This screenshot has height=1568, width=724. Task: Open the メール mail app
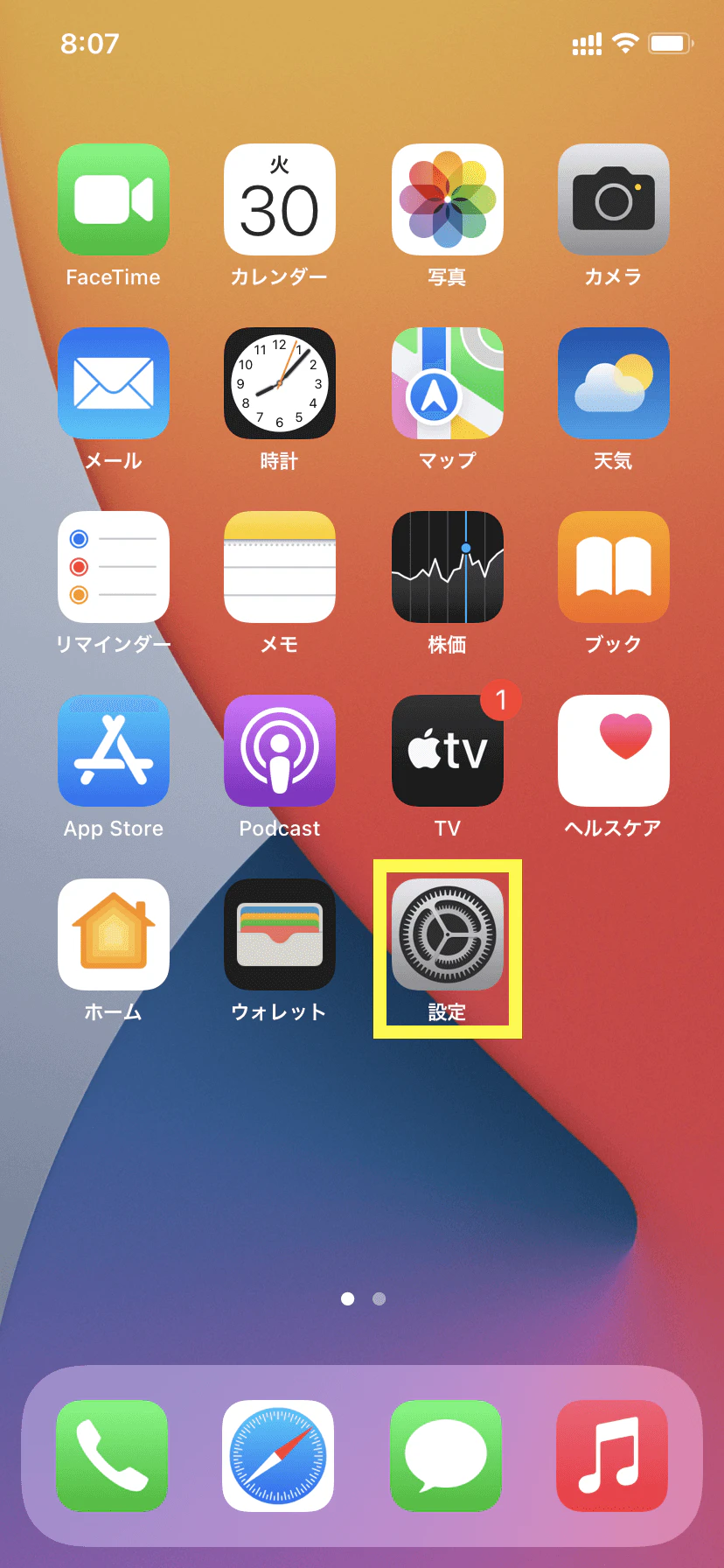114,383
